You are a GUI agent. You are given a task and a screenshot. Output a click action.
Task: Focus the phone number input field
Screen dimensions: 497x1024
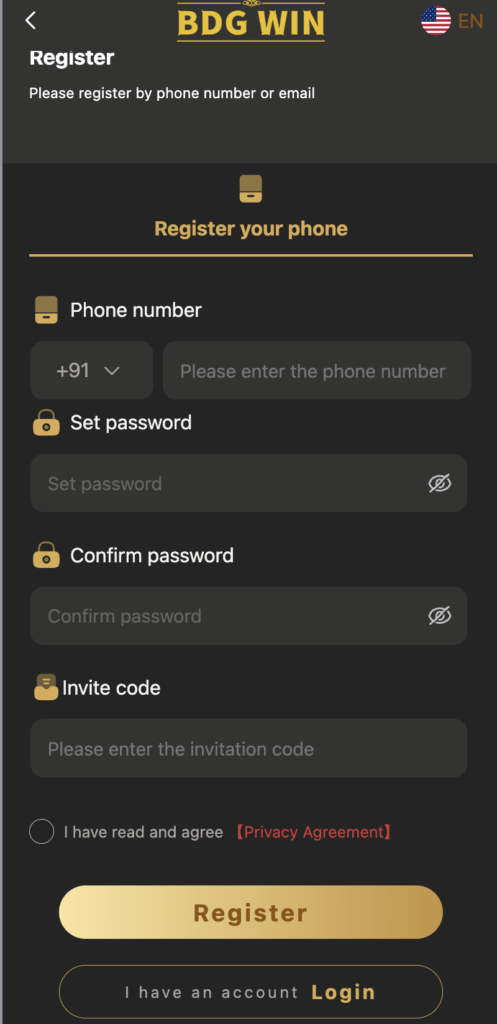(x=317, y=370)
